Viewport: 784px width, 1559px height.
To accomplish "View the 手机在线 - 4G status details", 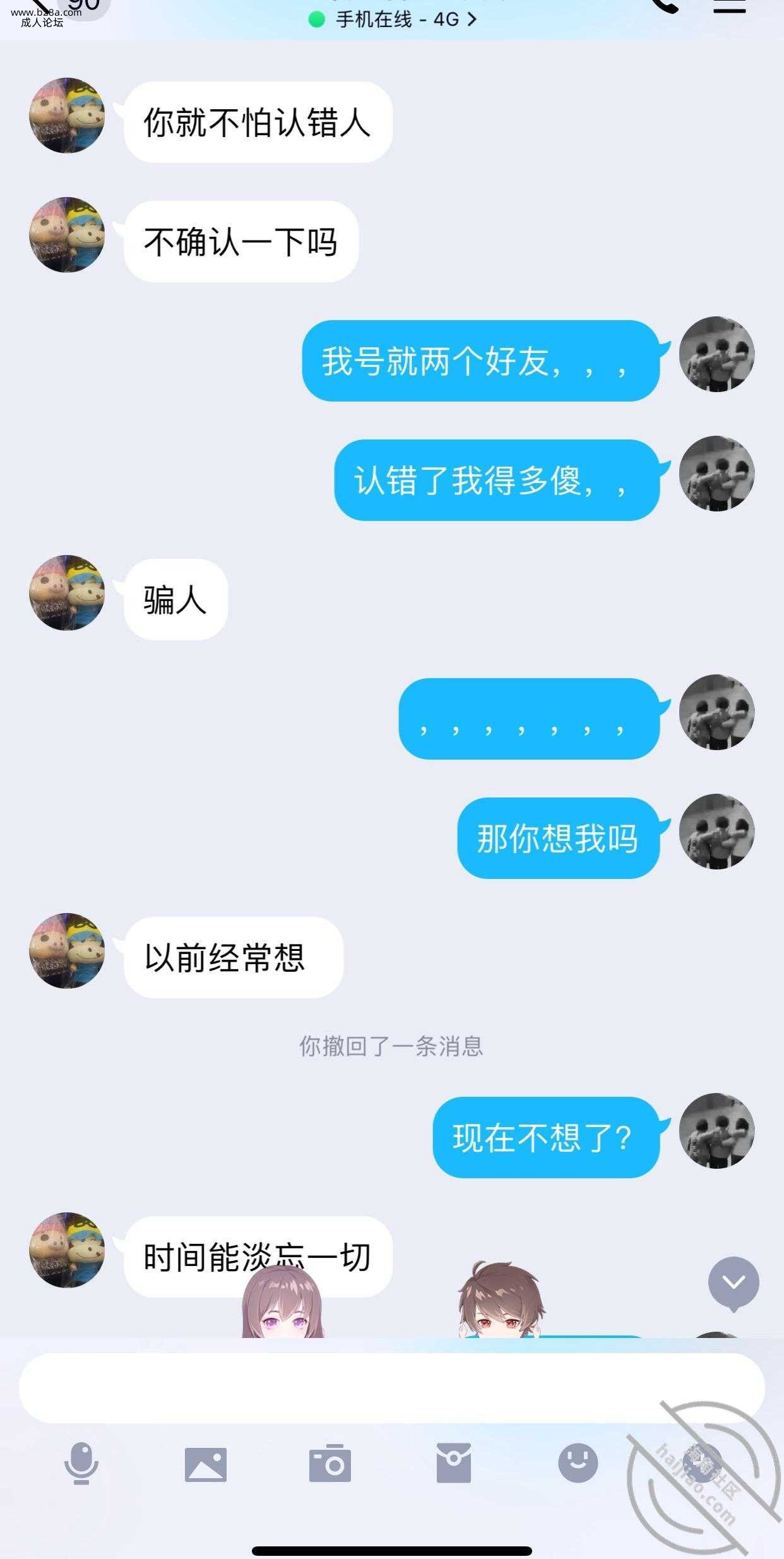I will pyautogui.click(x=393, y=20).
